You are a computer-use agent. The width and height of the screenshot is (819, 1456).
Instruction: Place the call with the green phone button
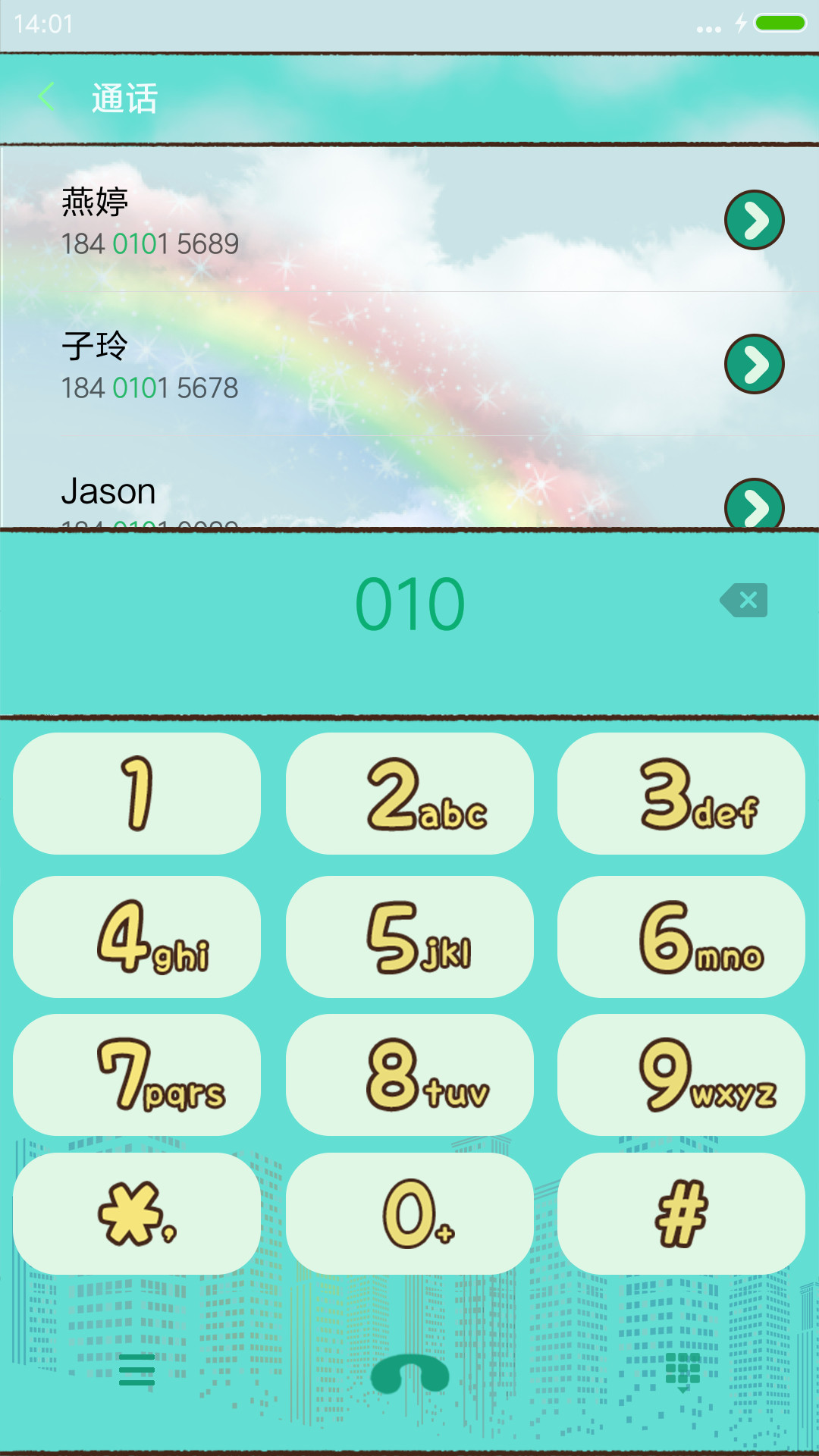(409, 1373)
